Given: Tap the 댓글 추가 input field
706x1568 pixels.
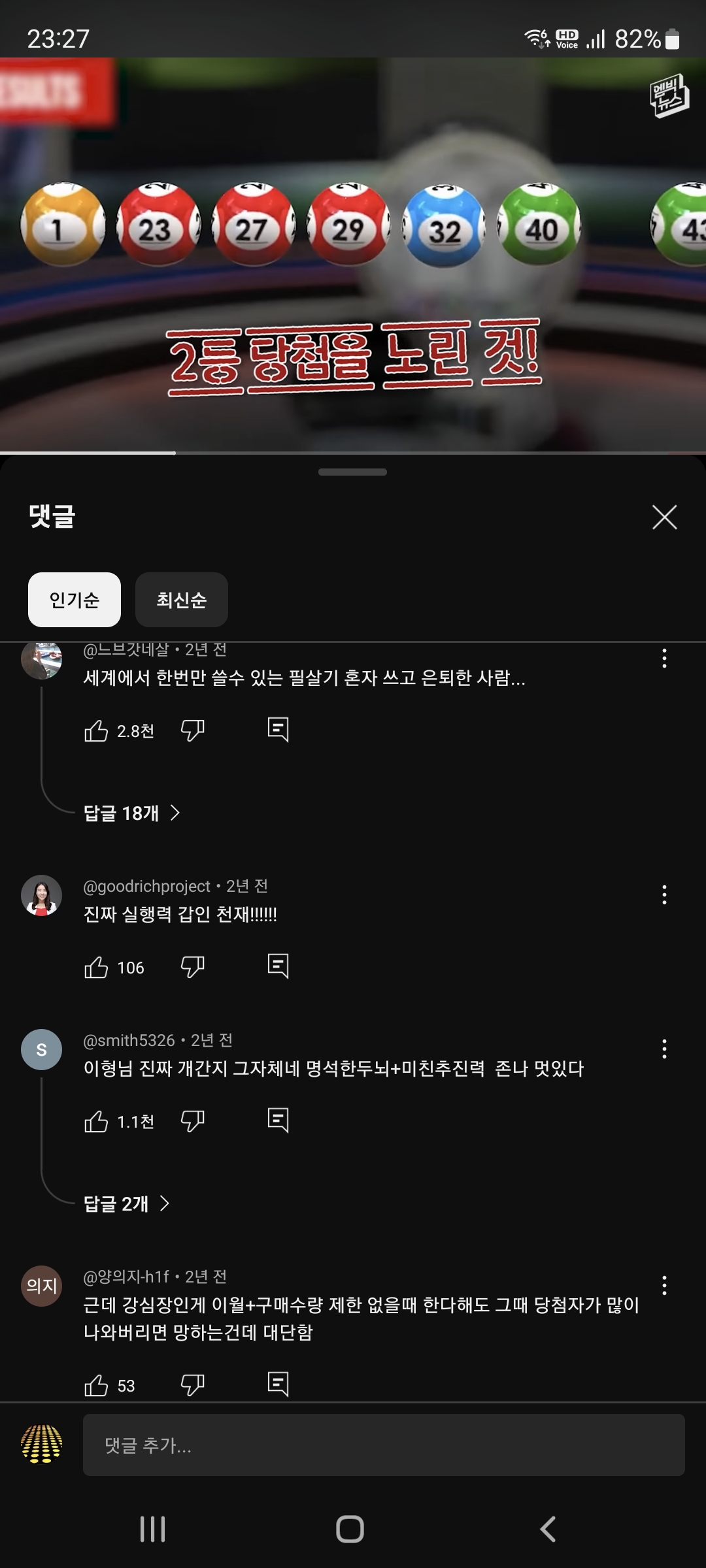Looking at the screenshot, I should click(384, 1445).
